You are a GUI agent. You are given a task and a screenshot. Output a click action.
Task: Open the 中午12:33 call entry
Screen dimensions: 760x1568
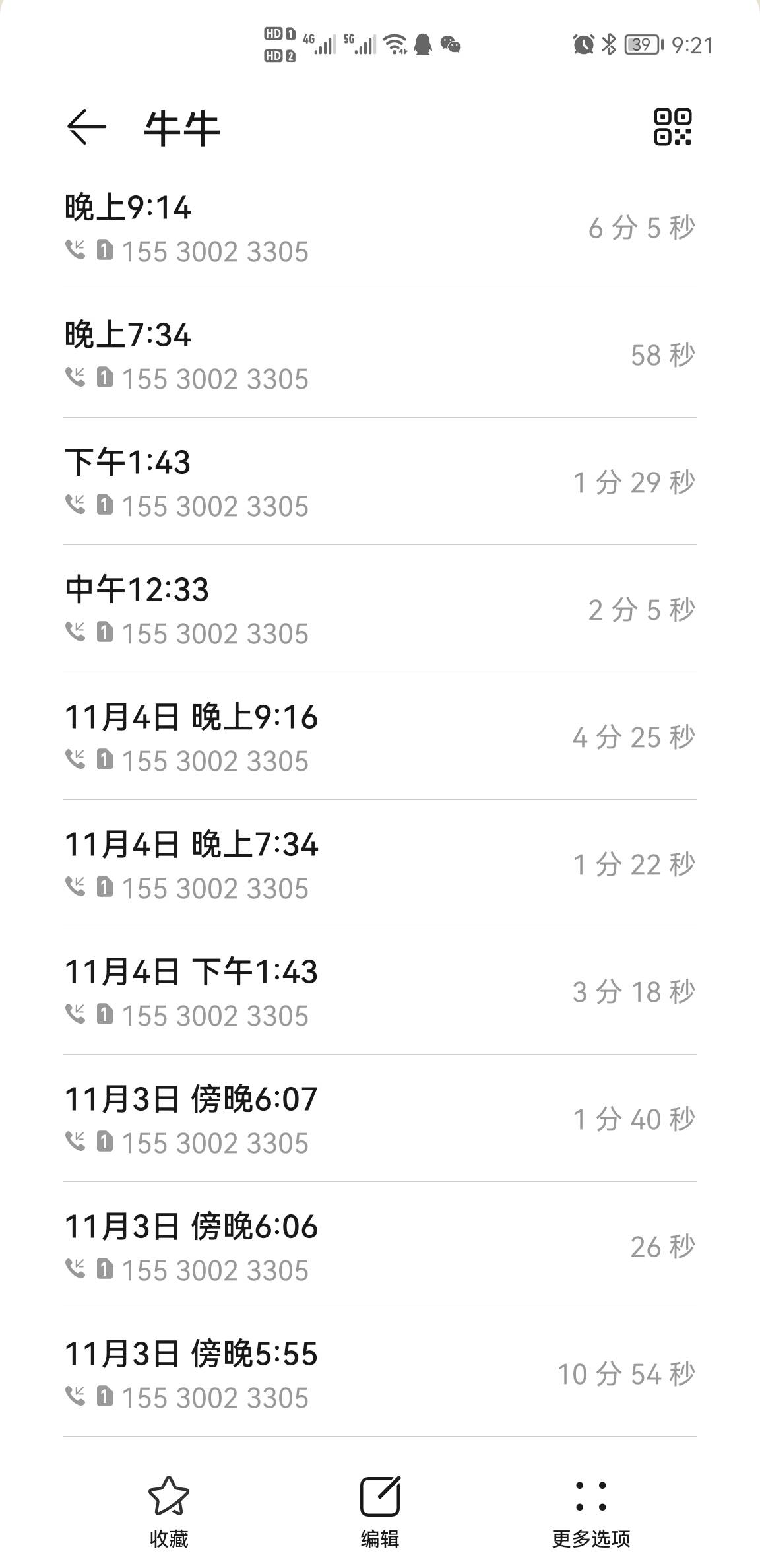click(380, 609)
